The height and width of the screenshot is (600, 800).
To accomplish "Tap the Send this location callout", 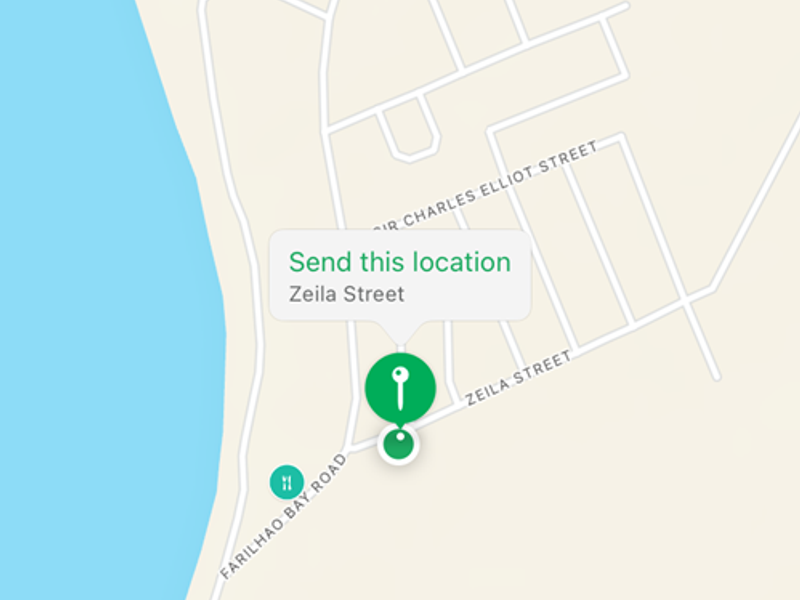I will click(400, 276).
